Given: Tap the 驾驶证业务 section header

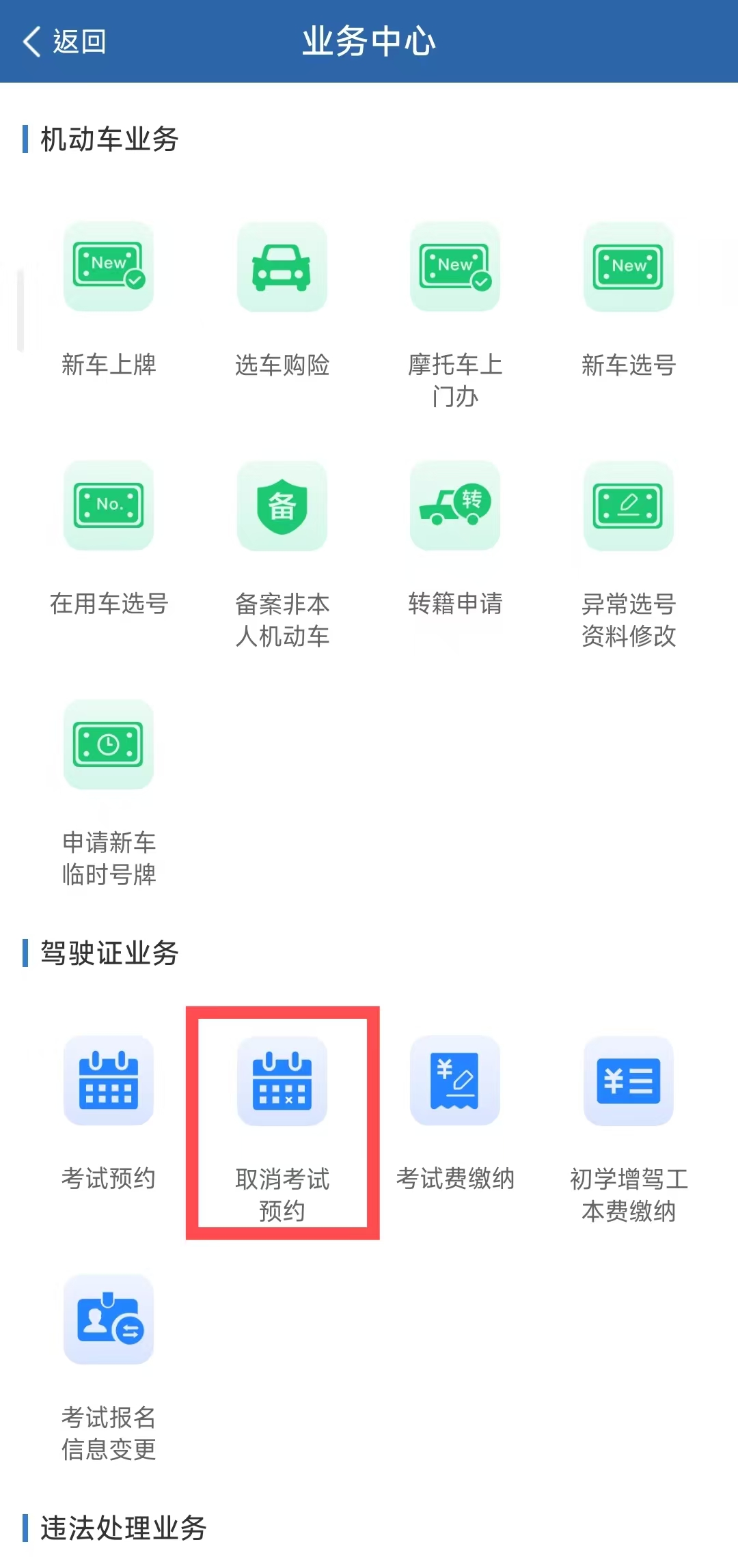Looking at the screenshot, I should (109, 954).
